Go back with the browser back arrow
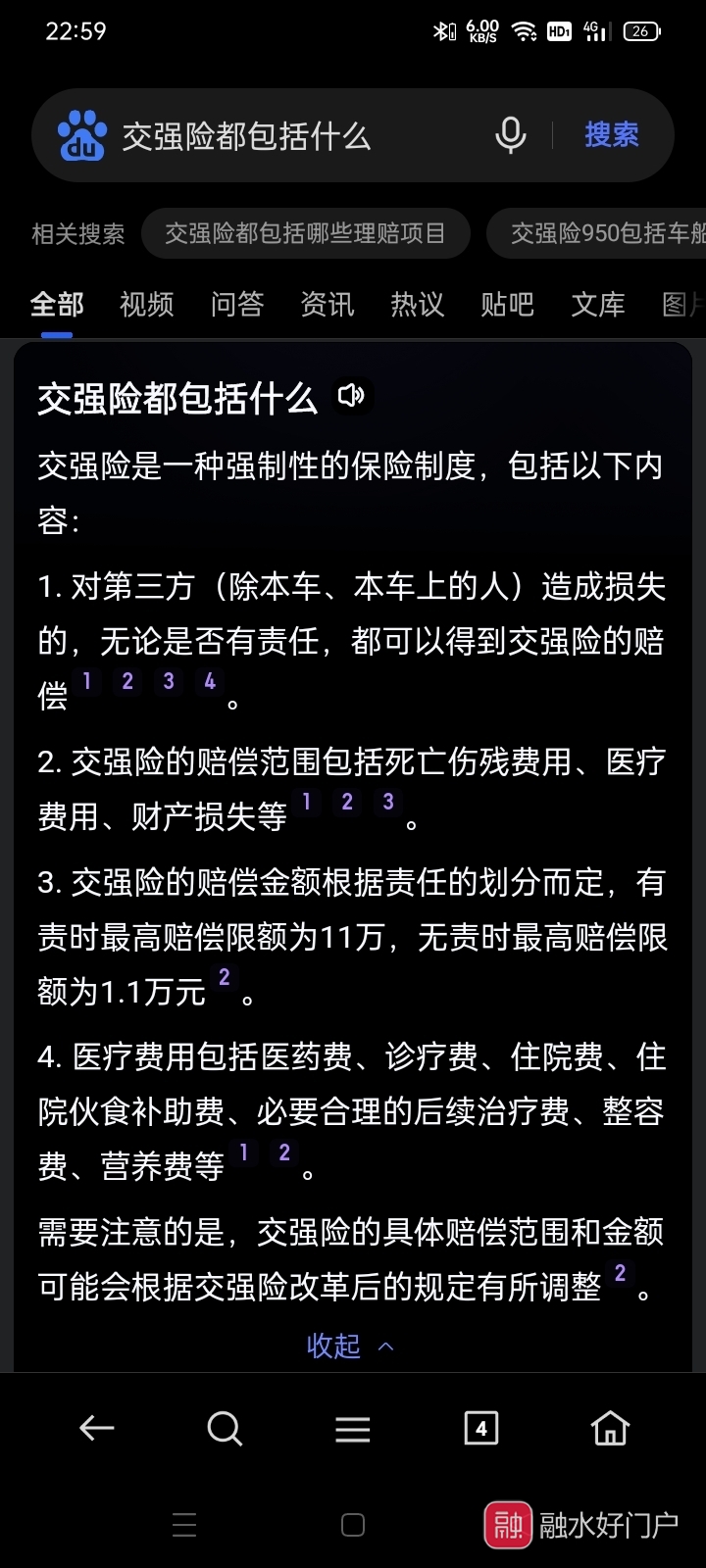The height and width of the screenshot is (1568, 706). tap(97, 1429)
